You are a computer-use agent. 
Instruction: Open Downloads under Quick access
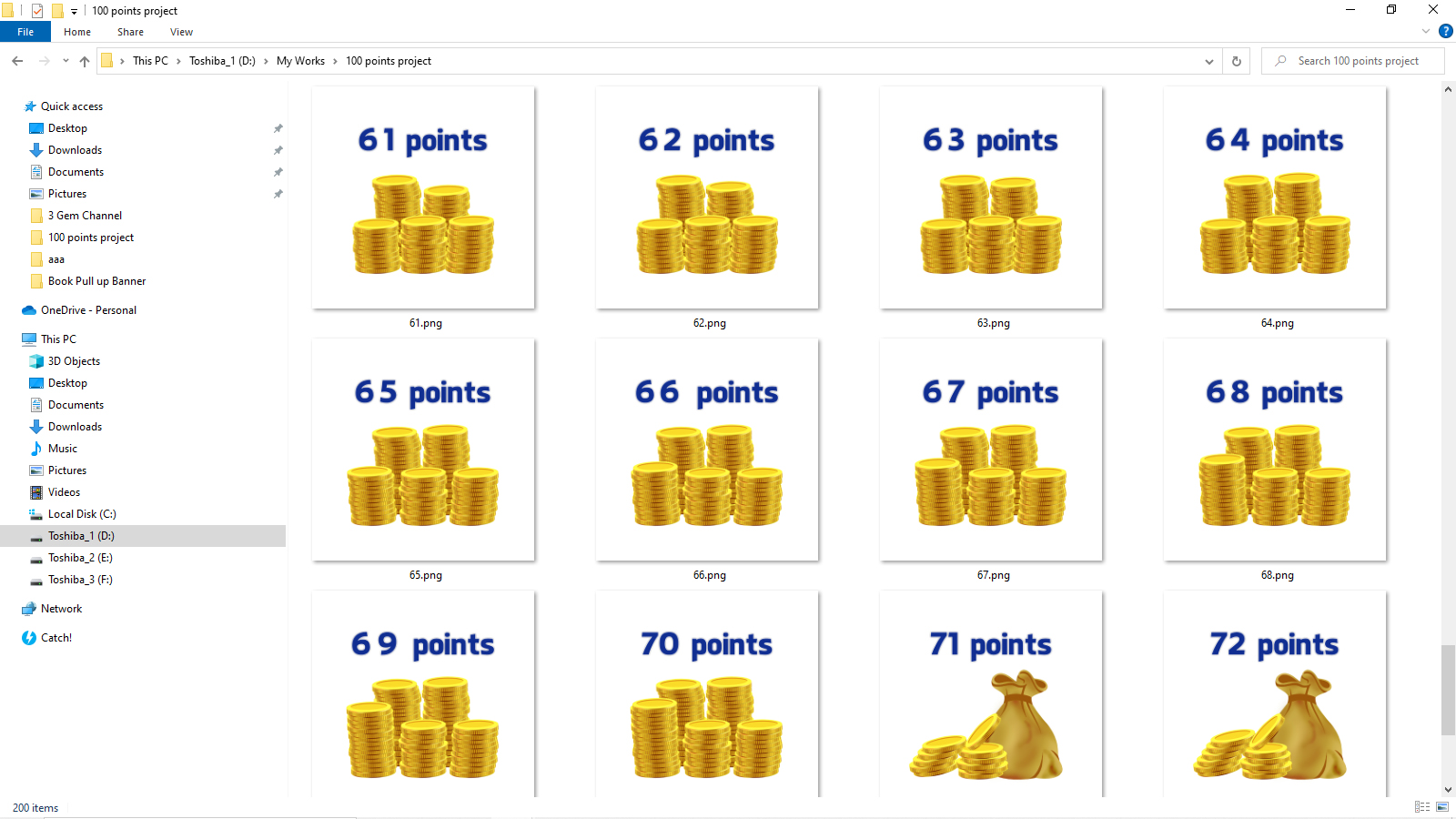pyautogui.click(x=75, y=150)
